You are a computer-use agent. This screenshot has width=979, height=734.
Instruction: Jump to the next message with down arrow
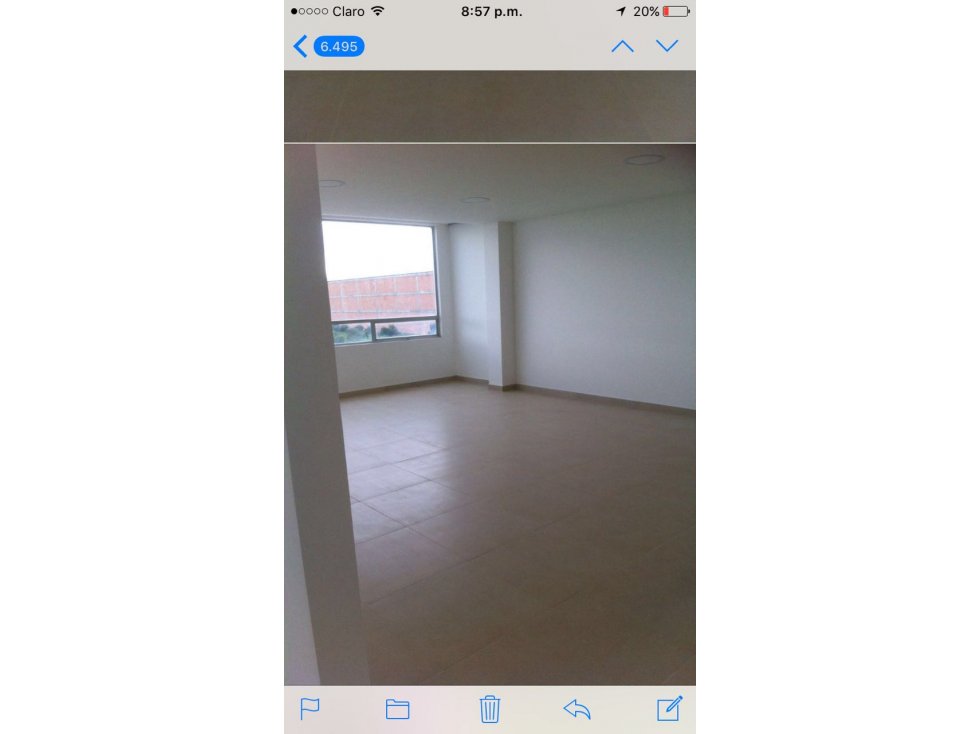click(667, 46)
